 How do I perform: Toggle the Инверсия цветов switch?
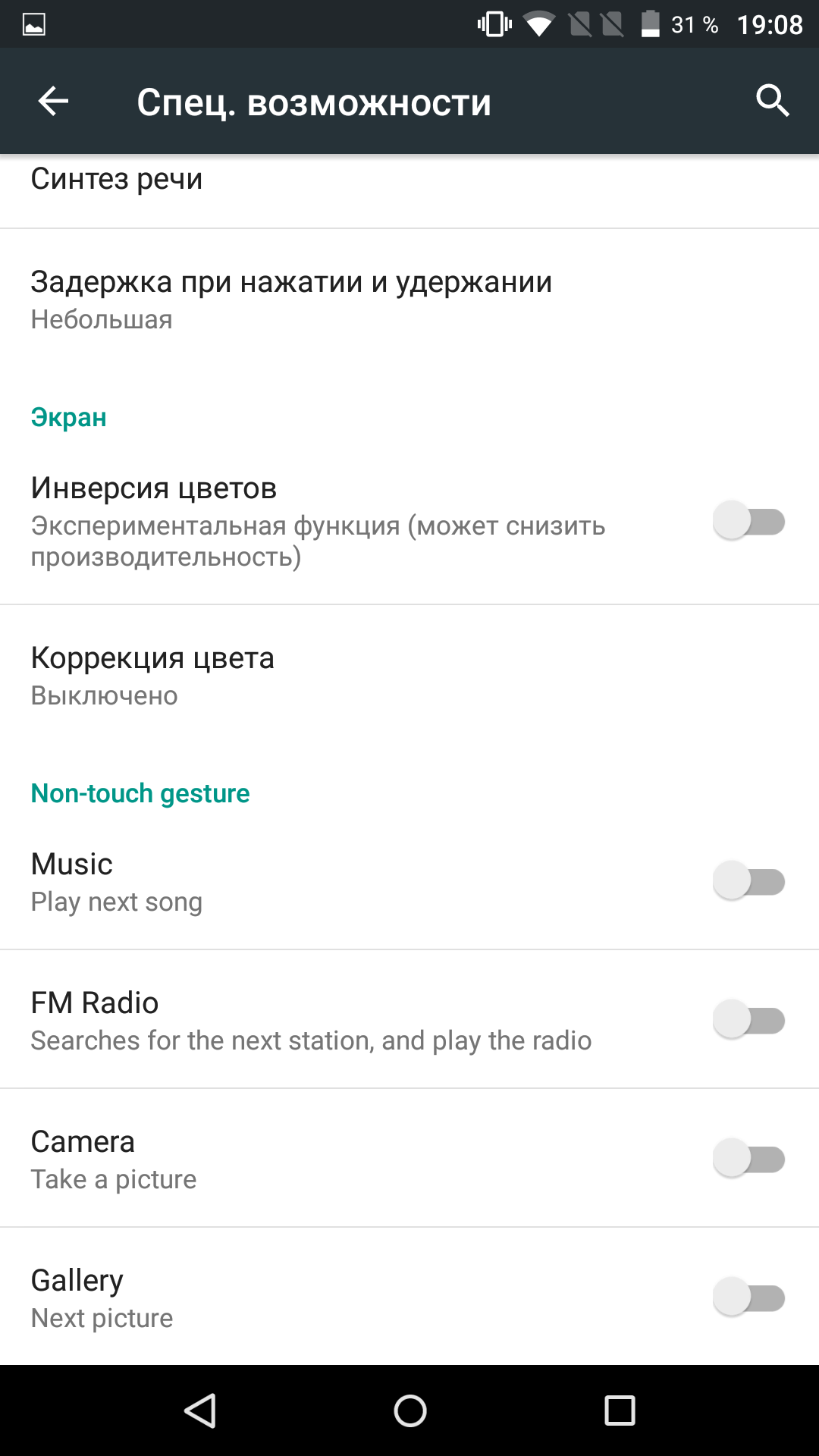point(749,522)
